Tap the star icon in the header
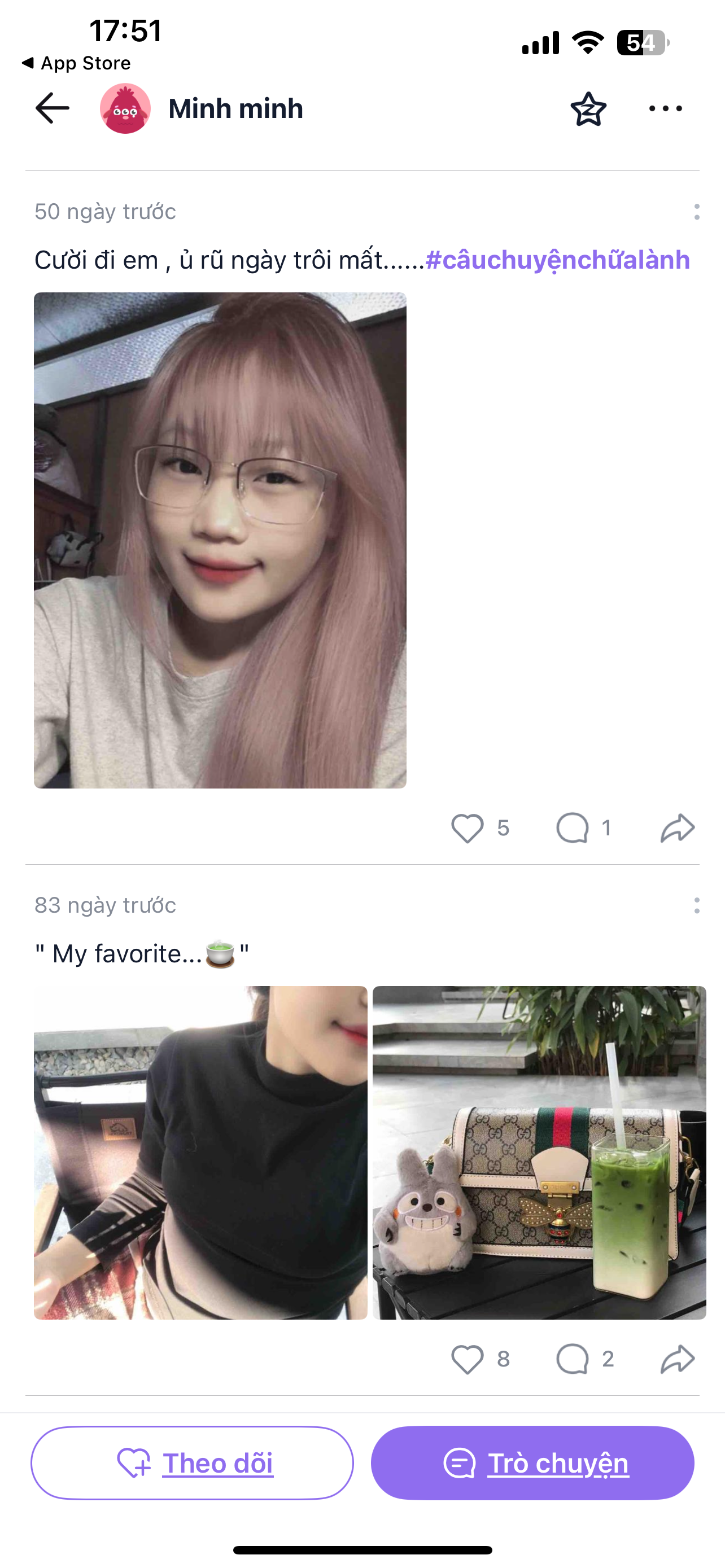725x1568 pixels. (588, 110)
